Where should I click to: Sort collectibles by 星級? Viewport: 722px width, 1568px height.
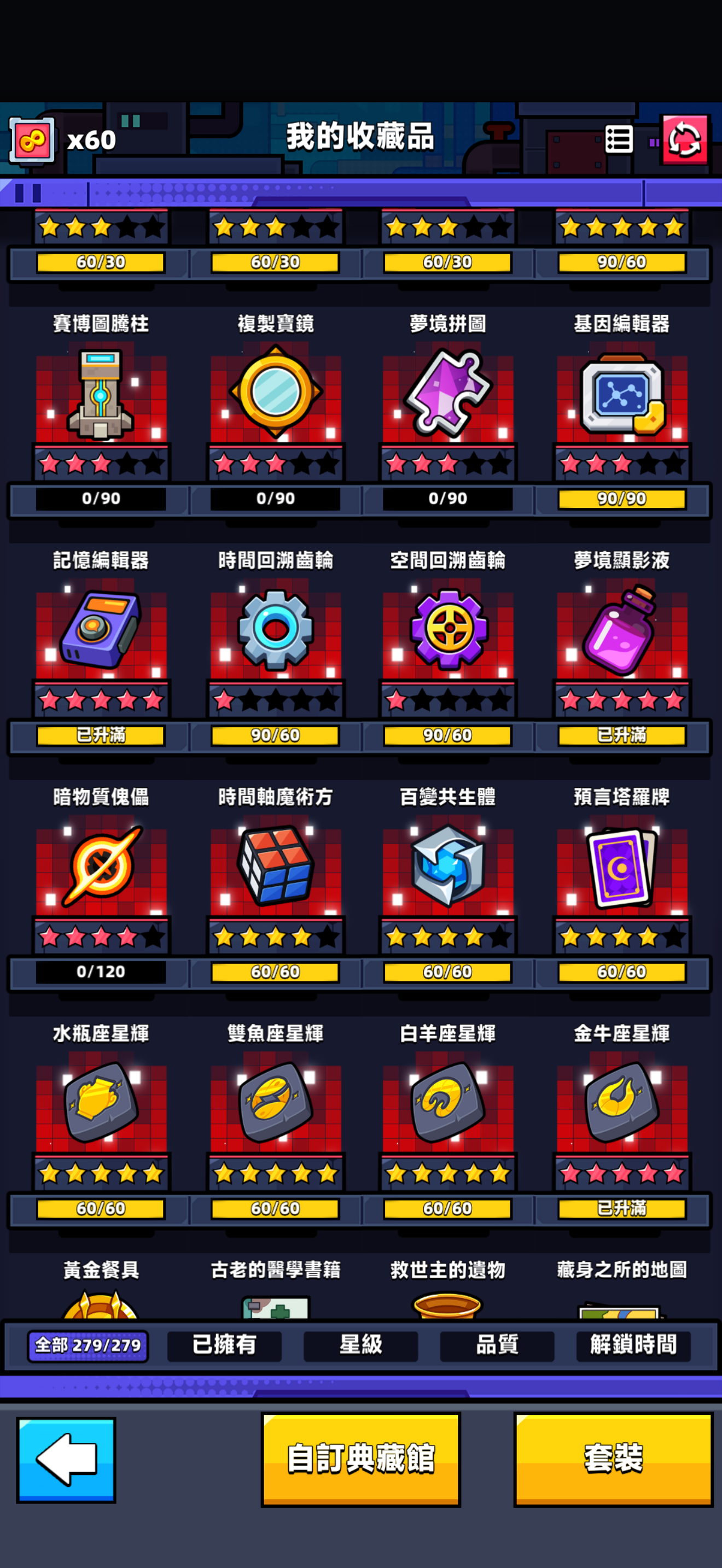coord(360,1344)
